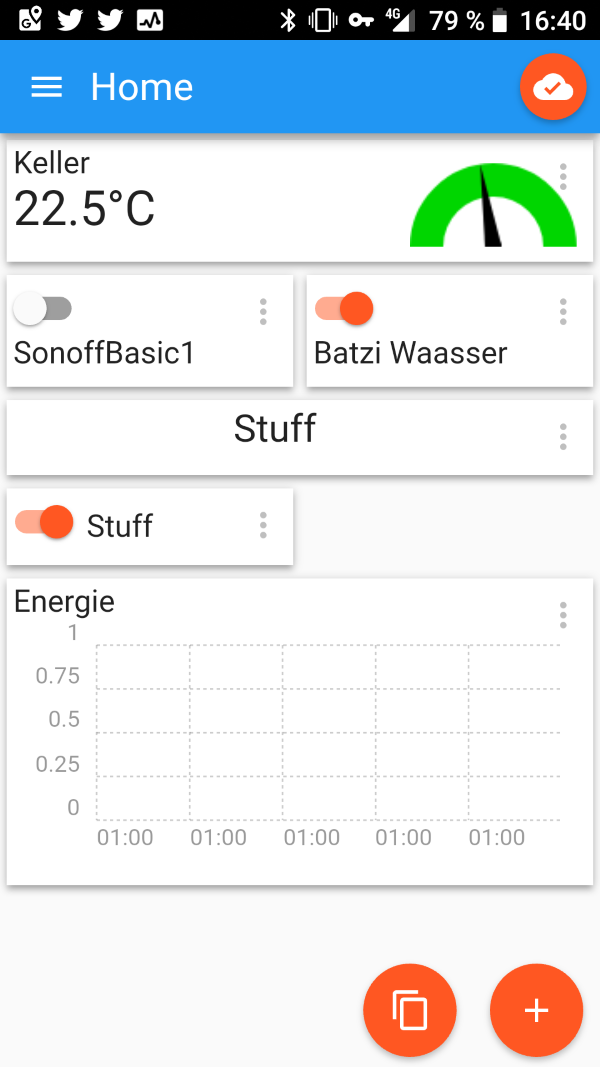Turn off the Batzi Waasser switch
Image resolution: width=600 pixels, height=1067 pixels.
click(344, 309)
